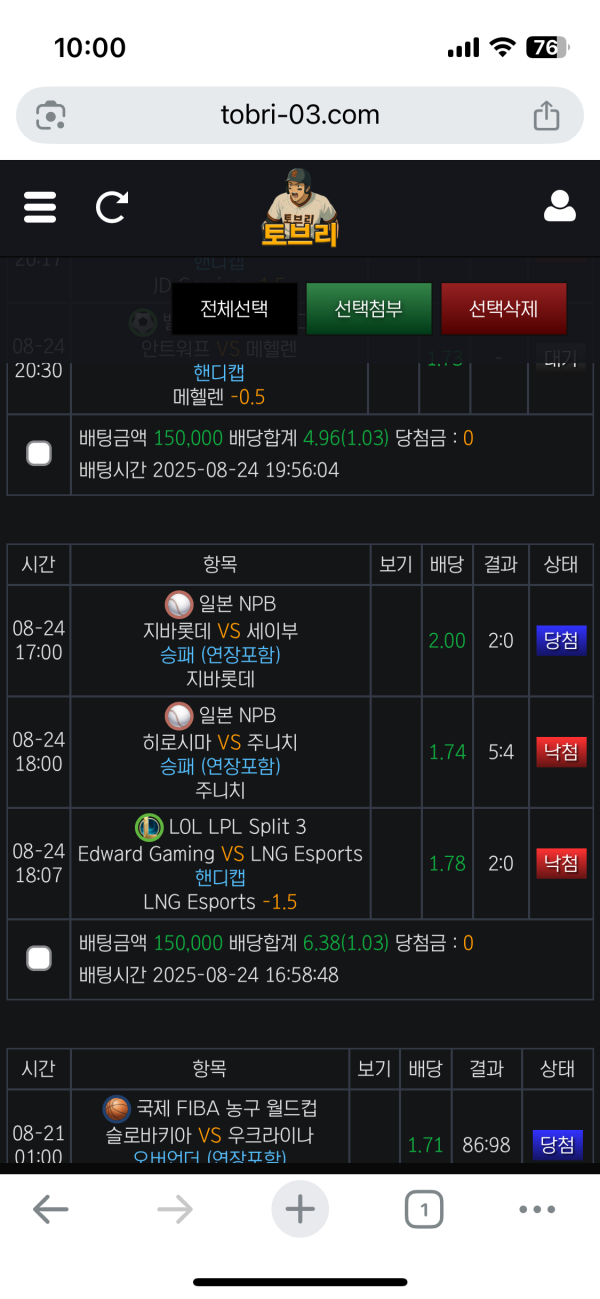
Task: Tap the 토브리 logo to go home
Action: [300, 210]
